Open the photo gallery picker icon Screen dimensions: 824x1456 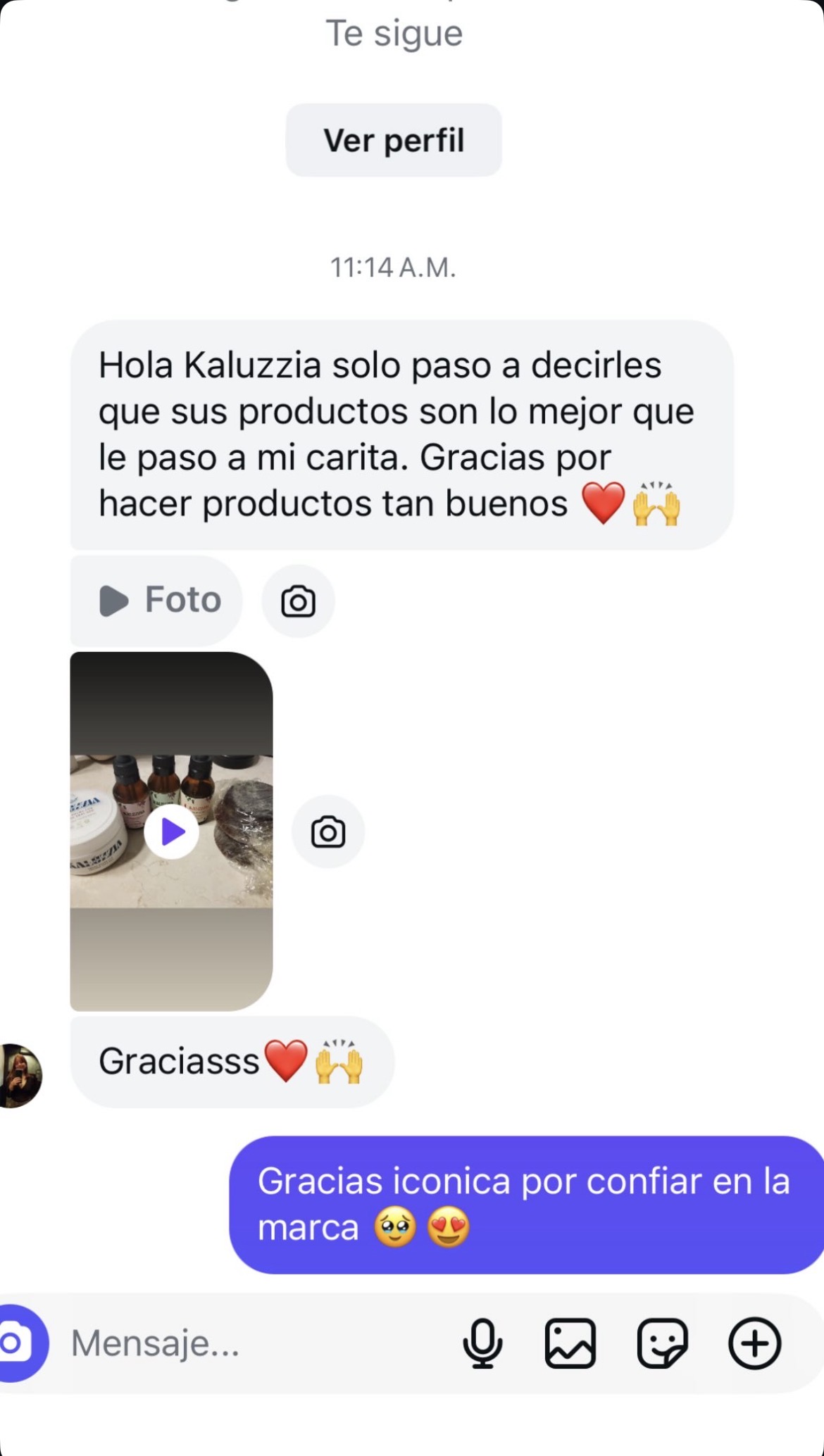(x=572, y=1345)
